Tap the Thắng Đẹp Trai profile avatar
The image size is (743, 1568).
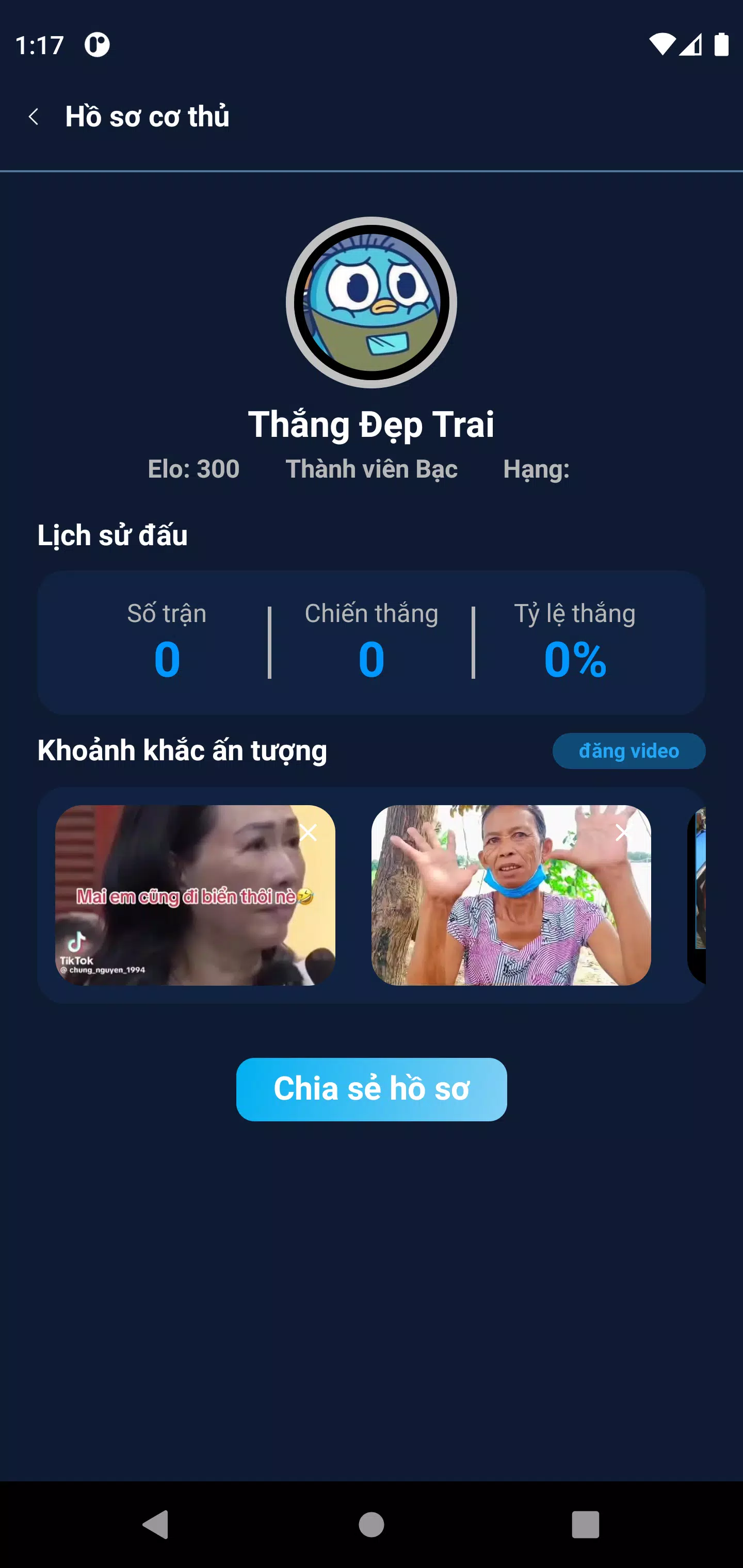coord(372,303)
